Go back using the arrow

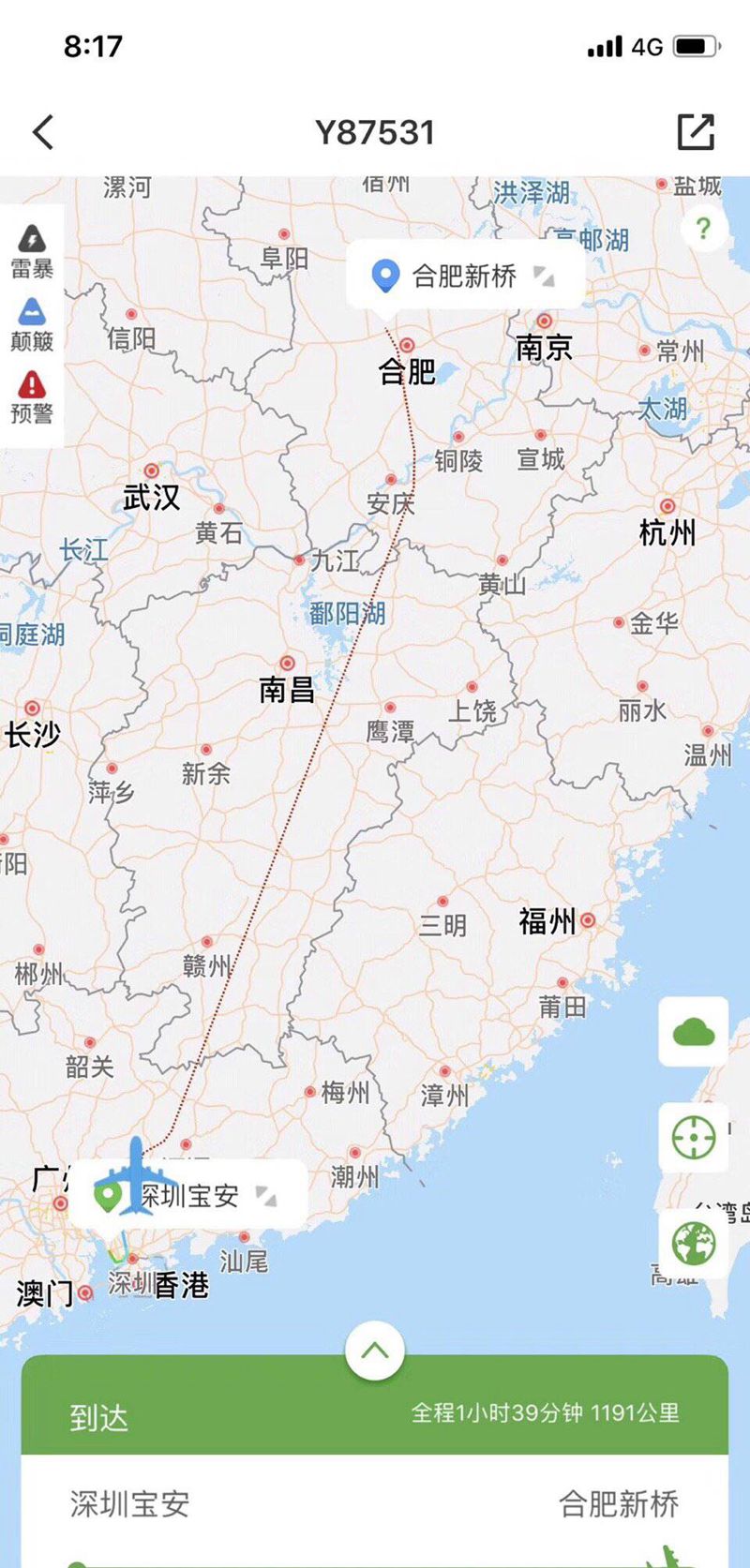point(43,132)
